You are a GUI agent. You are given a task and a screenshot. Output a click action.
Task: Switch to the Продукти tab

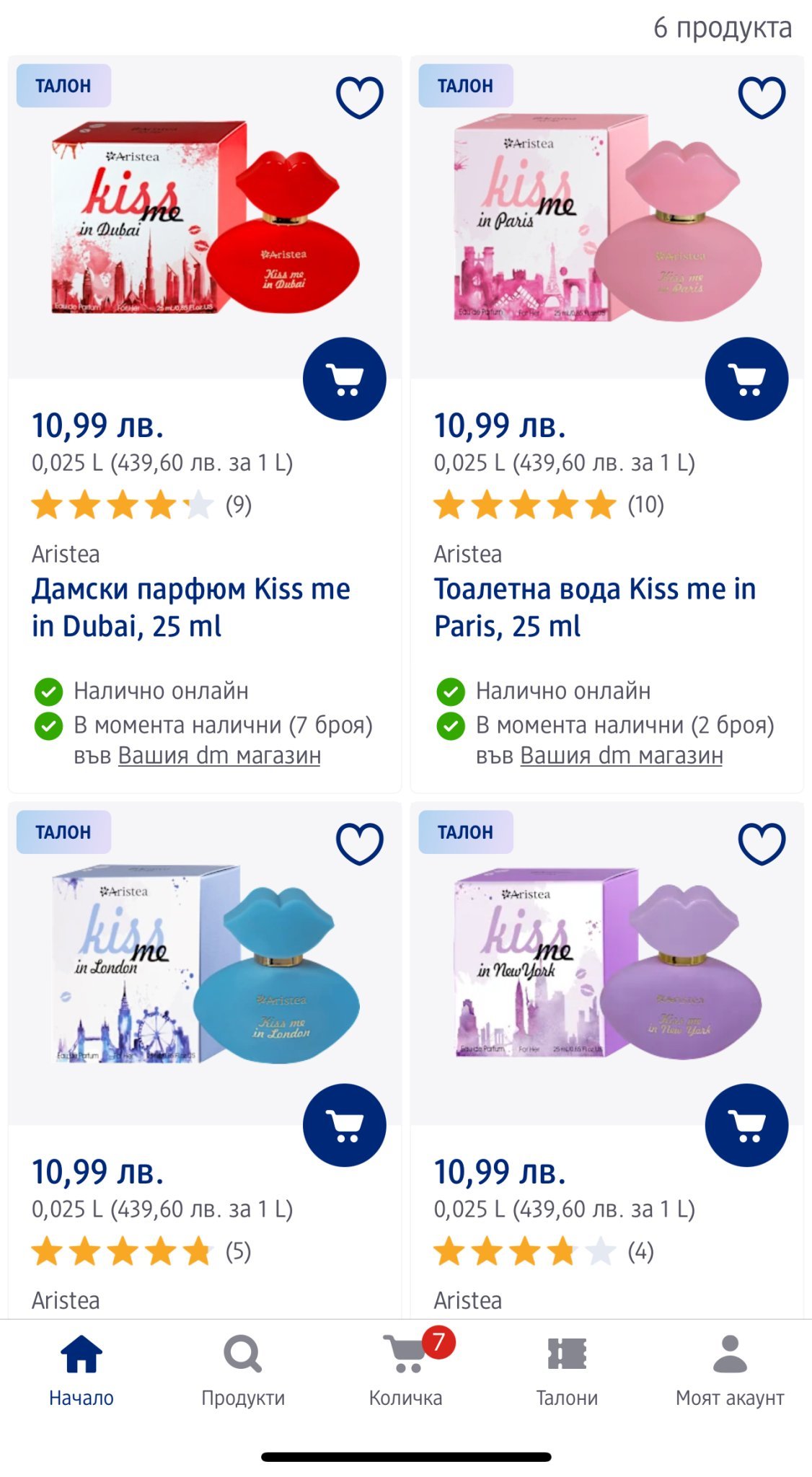point(243,1371)
